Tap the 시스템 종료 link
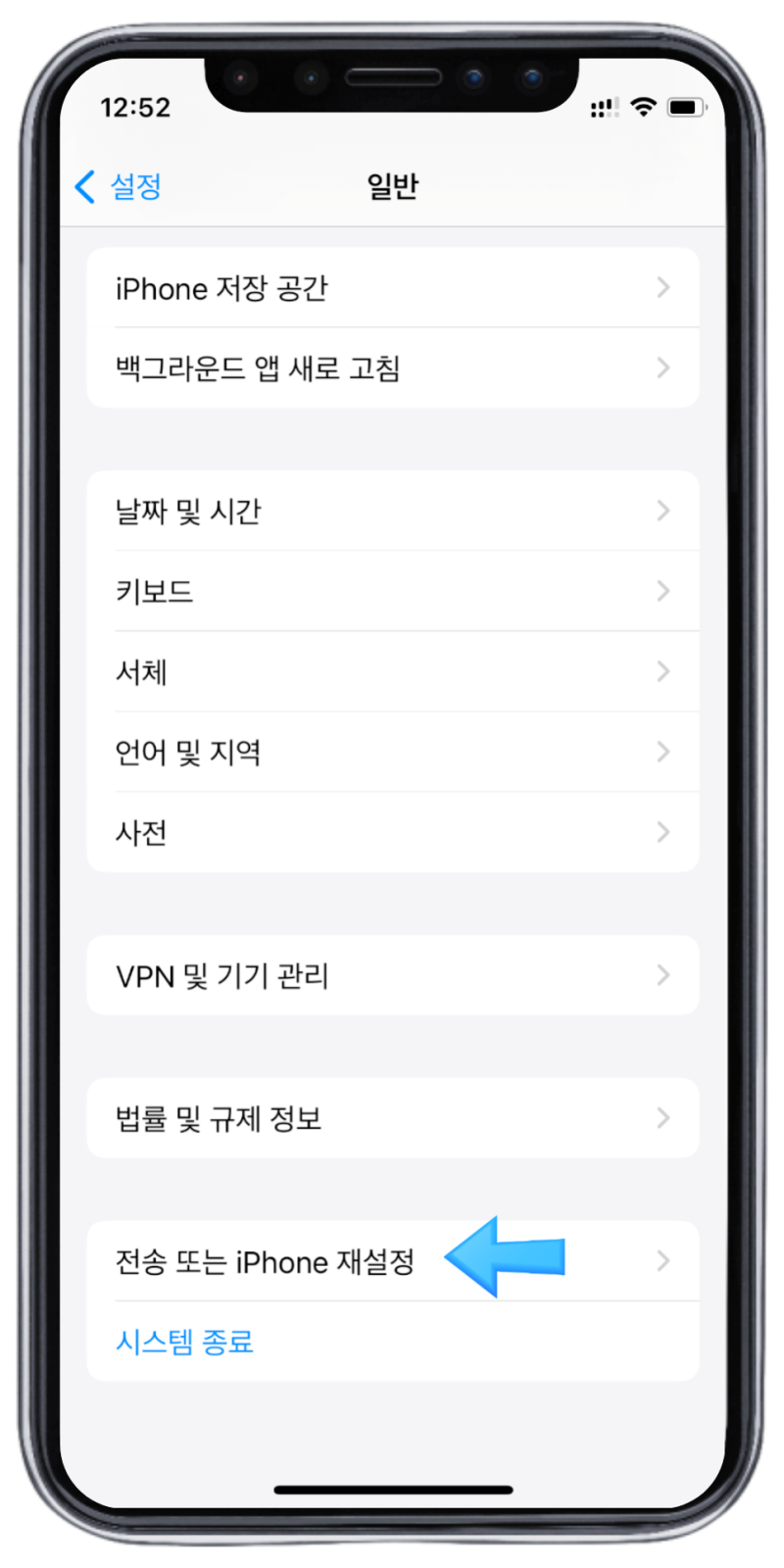This screenshot has height=1568, width=784. click(184, 1342)
